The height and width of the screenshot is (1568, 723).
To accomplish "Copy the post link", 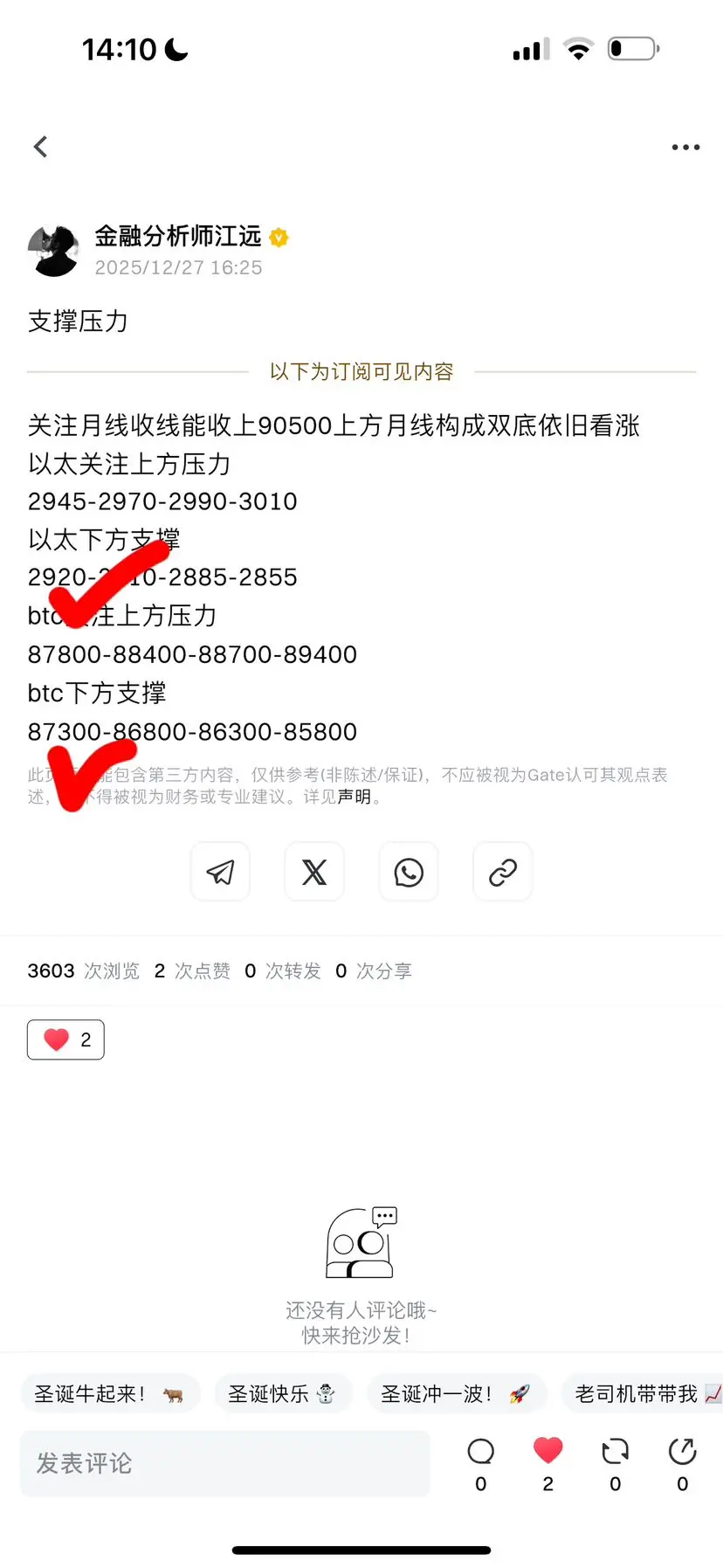I will click(x=502, y=871).
